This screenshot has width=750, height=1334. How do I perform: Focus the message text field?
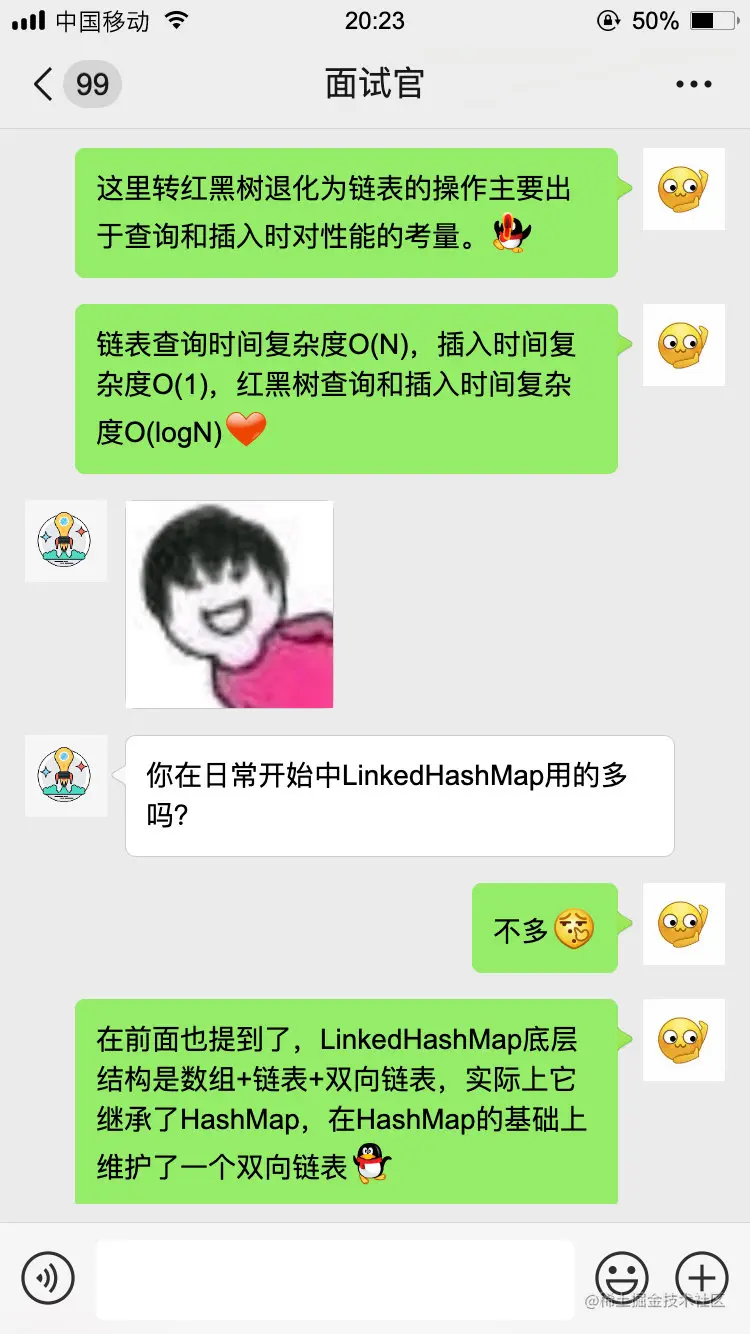(335, 1279)
